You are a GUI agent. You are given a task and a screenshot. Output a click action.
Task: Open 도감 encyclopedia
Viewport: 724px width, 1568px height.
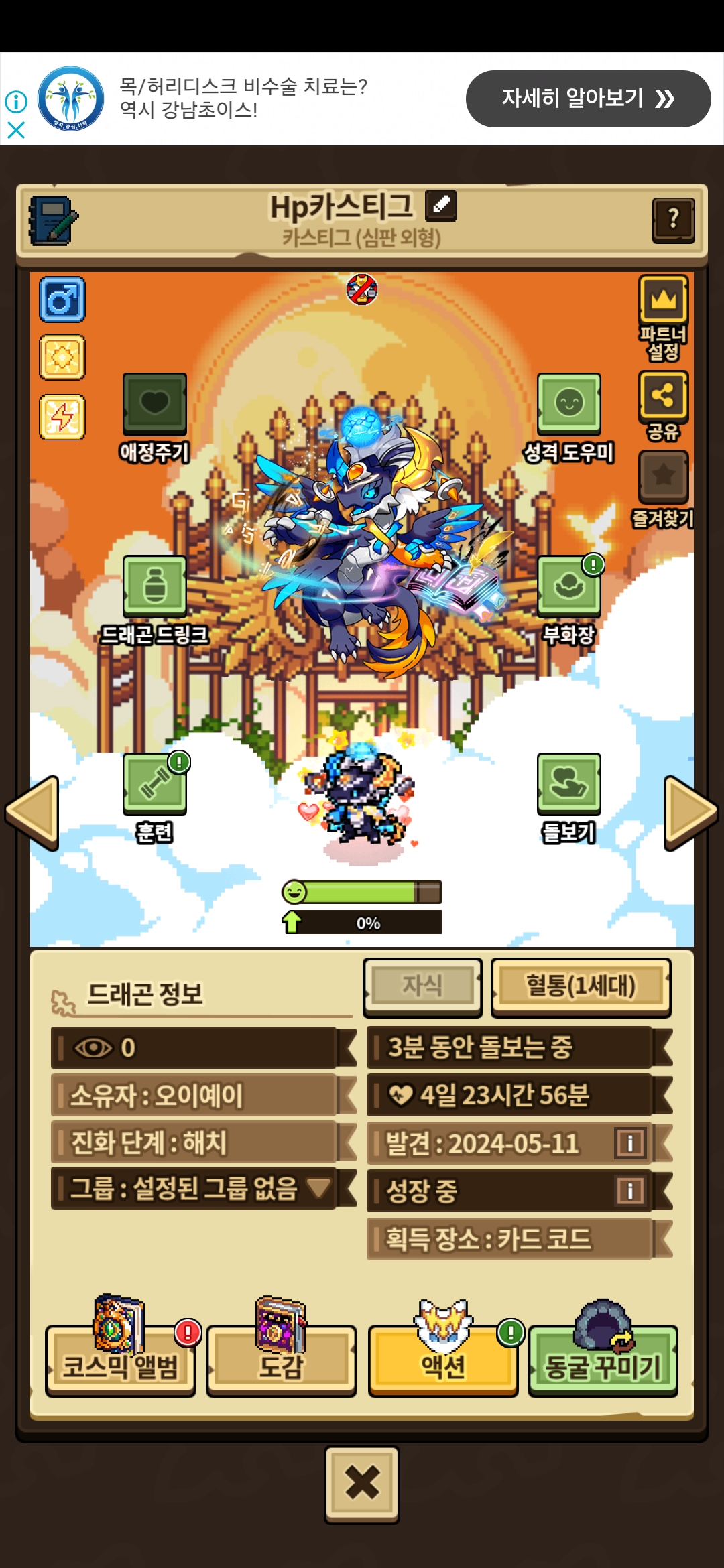pyautogui.click(x=281, y=1362)
